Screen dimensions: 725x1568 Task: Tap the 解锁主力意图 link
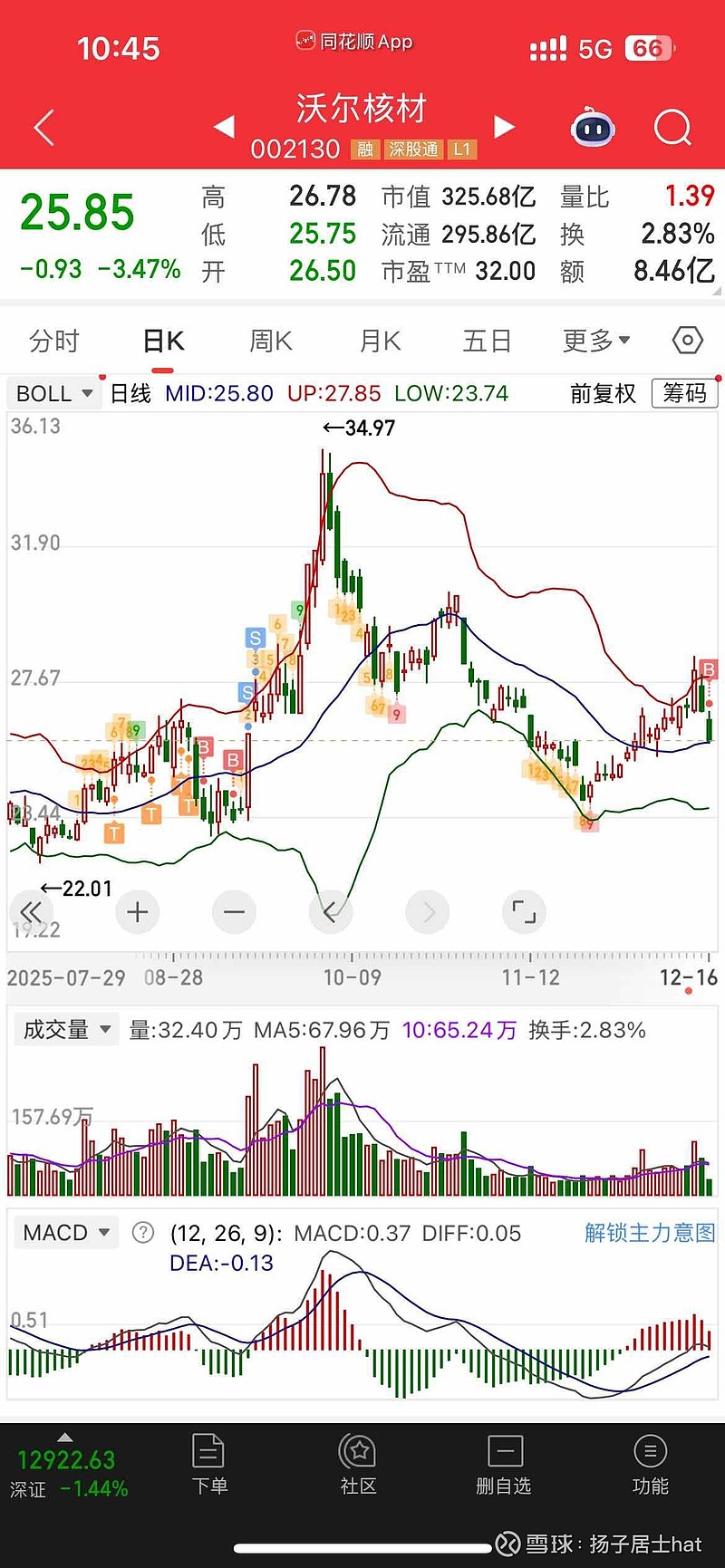point(650,1233)
